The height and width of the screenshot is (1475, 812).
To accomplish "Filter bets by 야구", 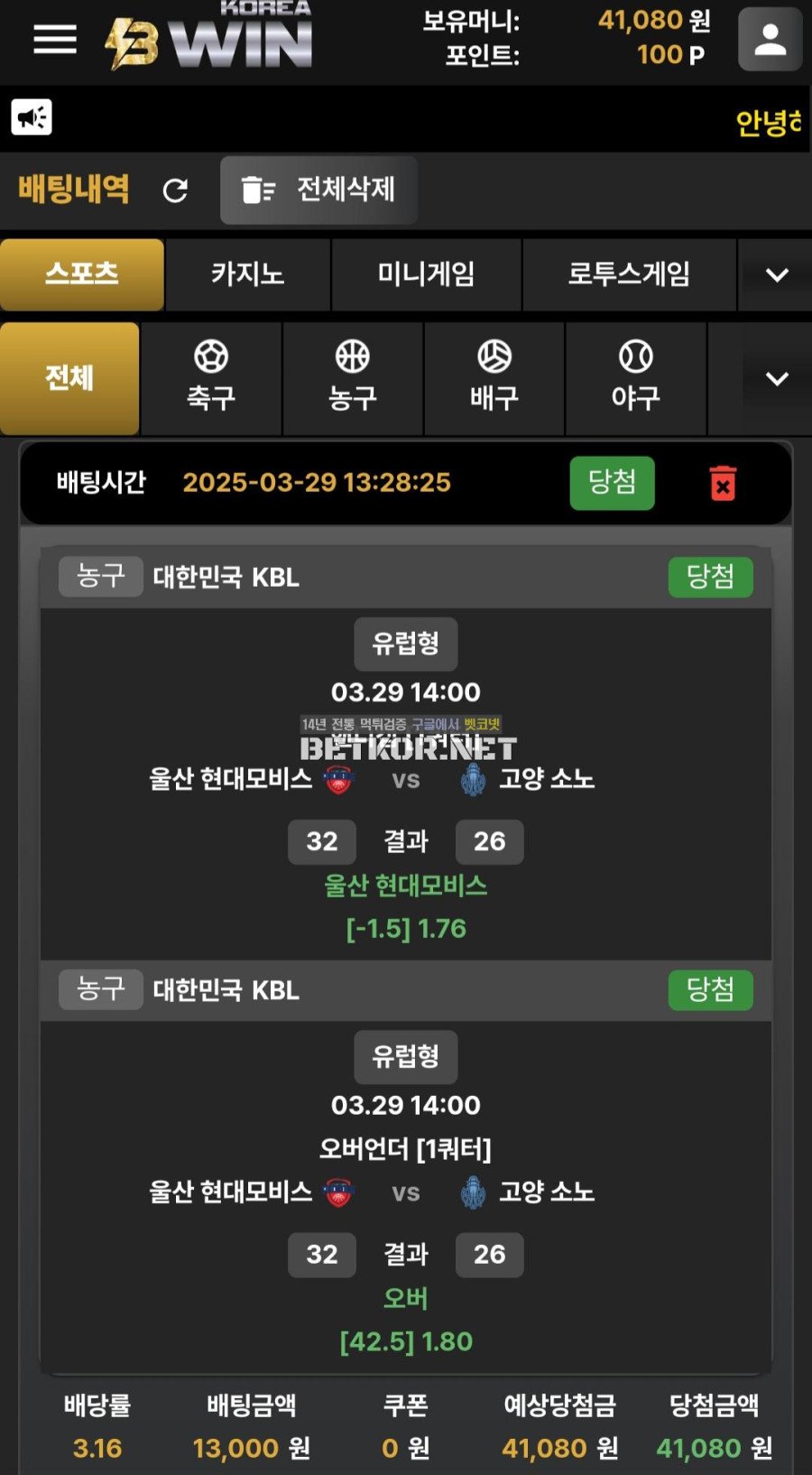I will [x=636, y=378].
